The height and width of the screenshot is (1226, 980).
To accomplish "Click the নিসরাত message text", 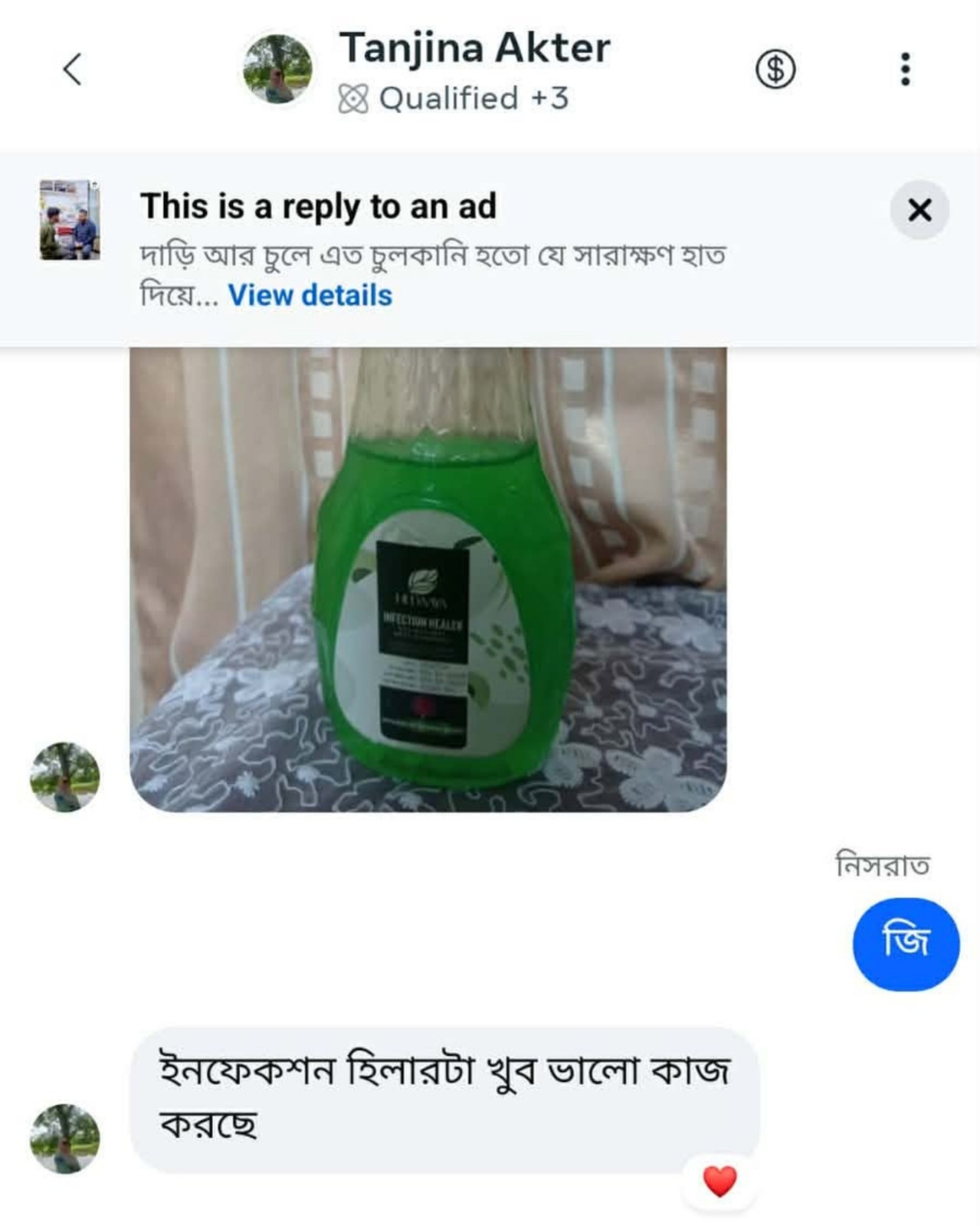I will click(883, 864).
